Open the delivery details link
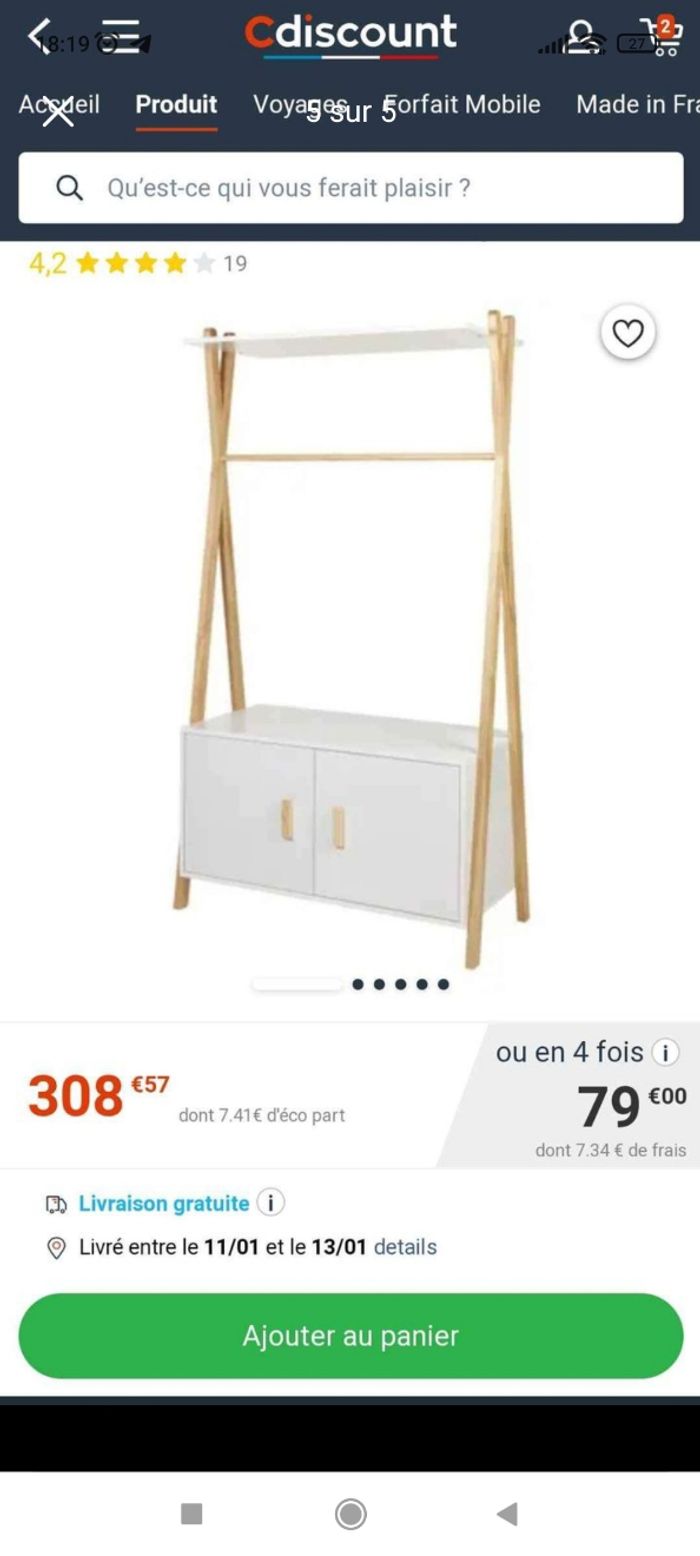This screenshot has height=1556, width=700. point(405,1247)
